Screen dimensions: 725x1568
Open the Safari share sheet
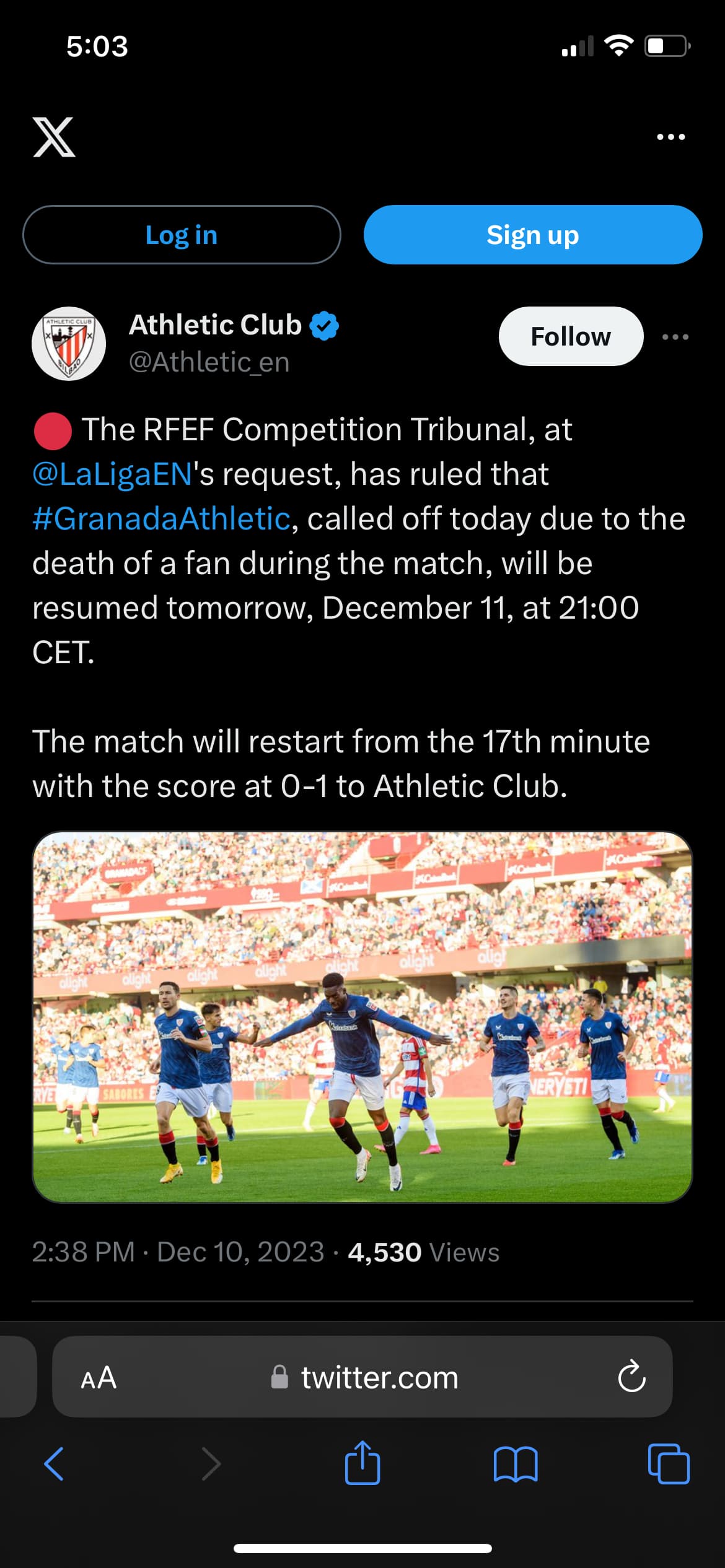[x=362, y=1463]
